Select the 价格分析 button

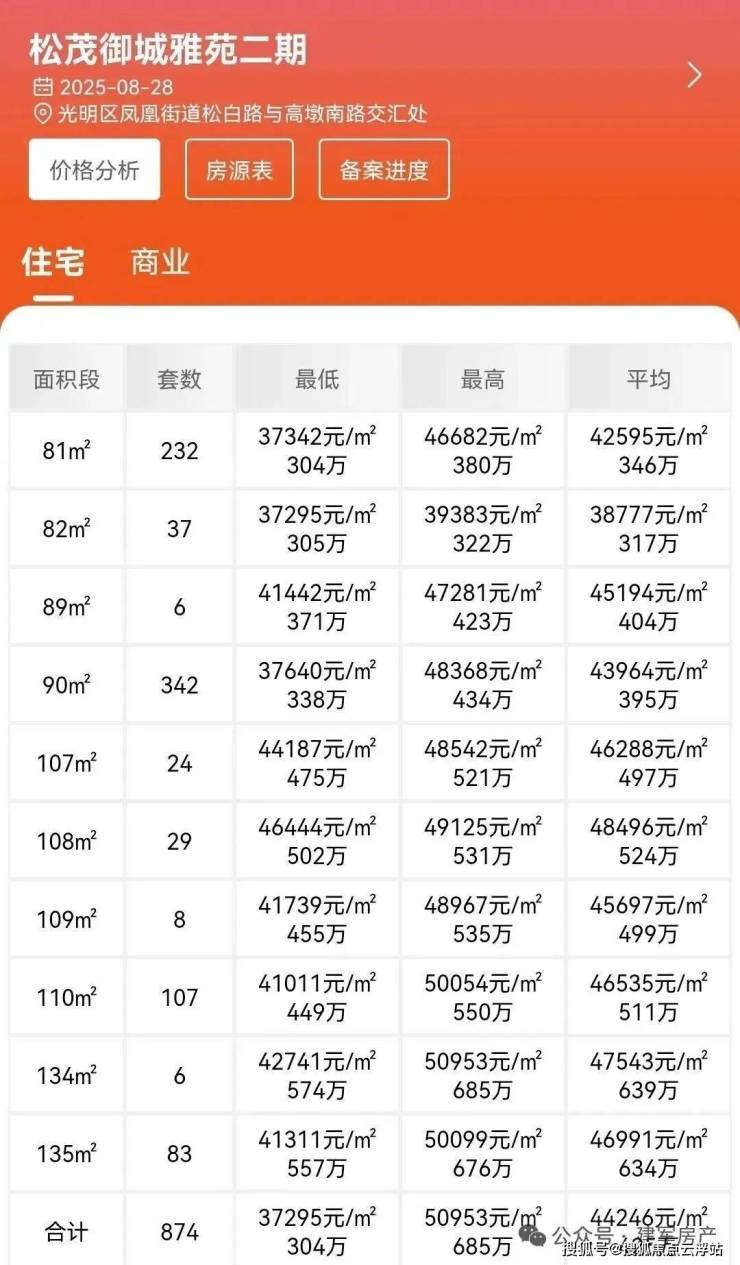click(x=95, y=170)
